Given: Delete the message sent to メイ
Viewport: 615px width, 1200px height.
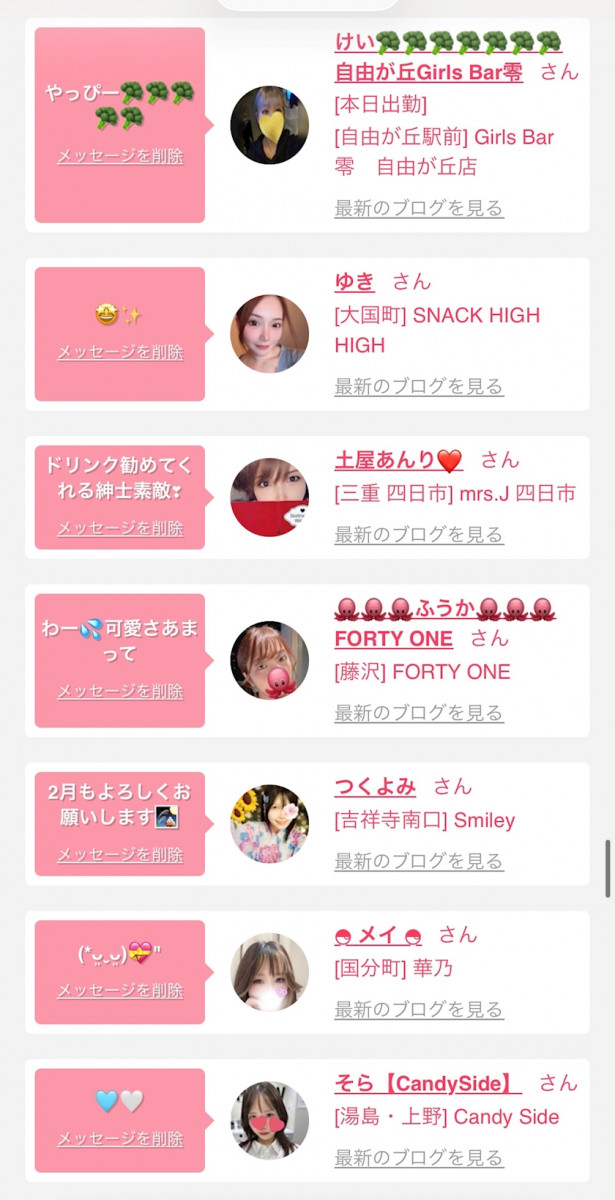Looking at the screenshot, I should [x=120, y=990].
